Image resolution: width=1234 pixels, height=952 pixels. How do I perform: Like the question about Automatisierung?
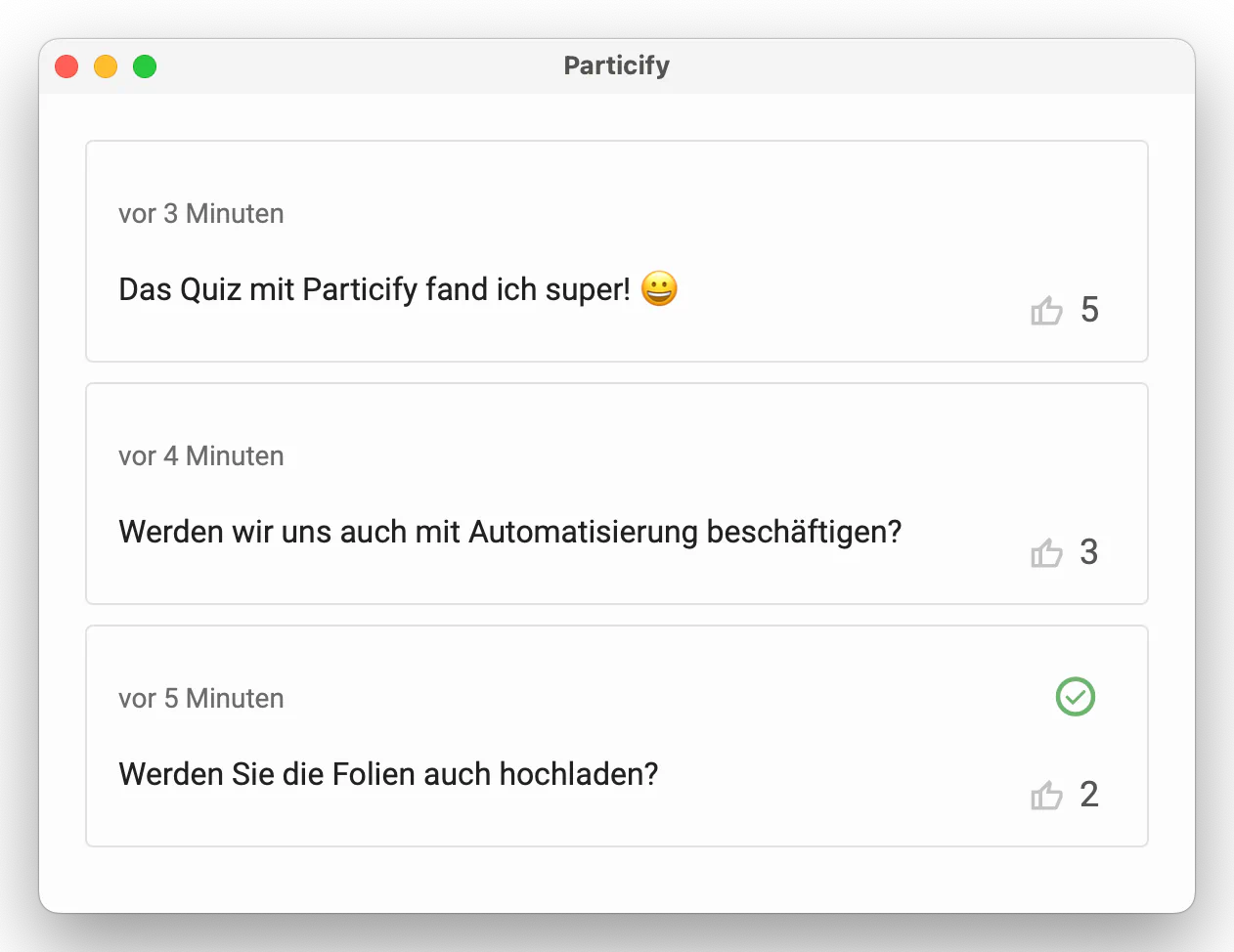[1046, 553]
